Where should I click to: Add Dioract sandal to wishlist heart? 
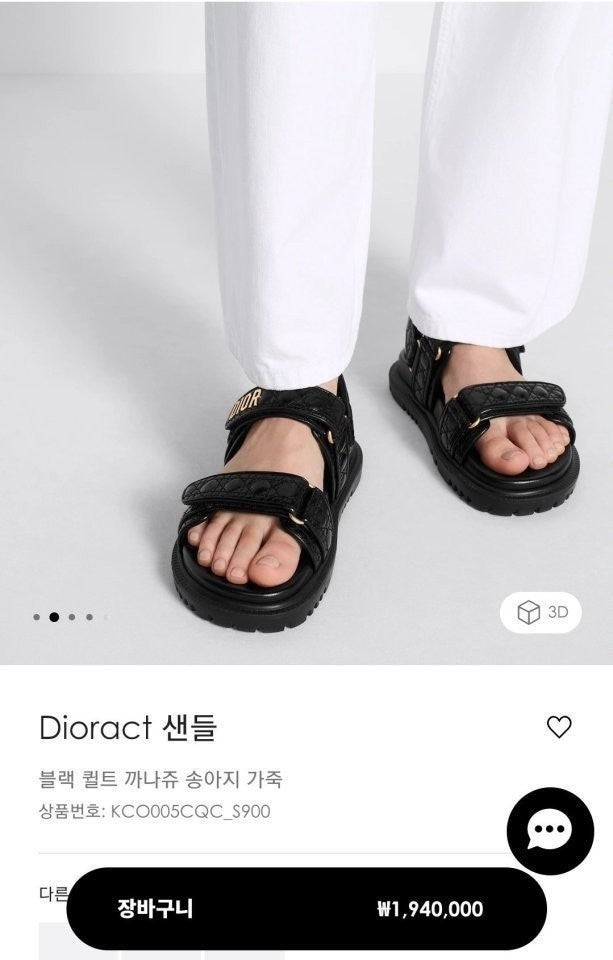(x=559, y=727)
